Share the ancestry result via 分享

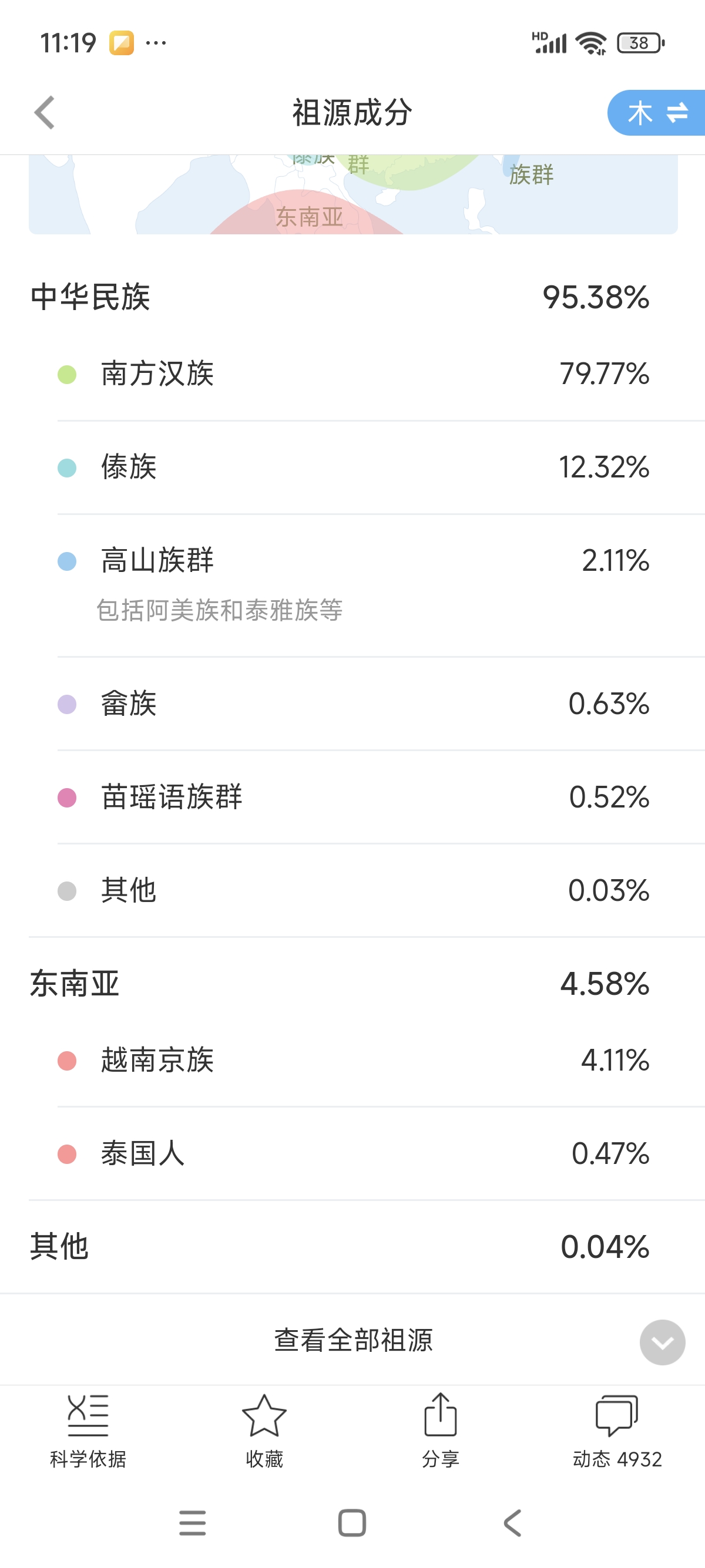440,1431
